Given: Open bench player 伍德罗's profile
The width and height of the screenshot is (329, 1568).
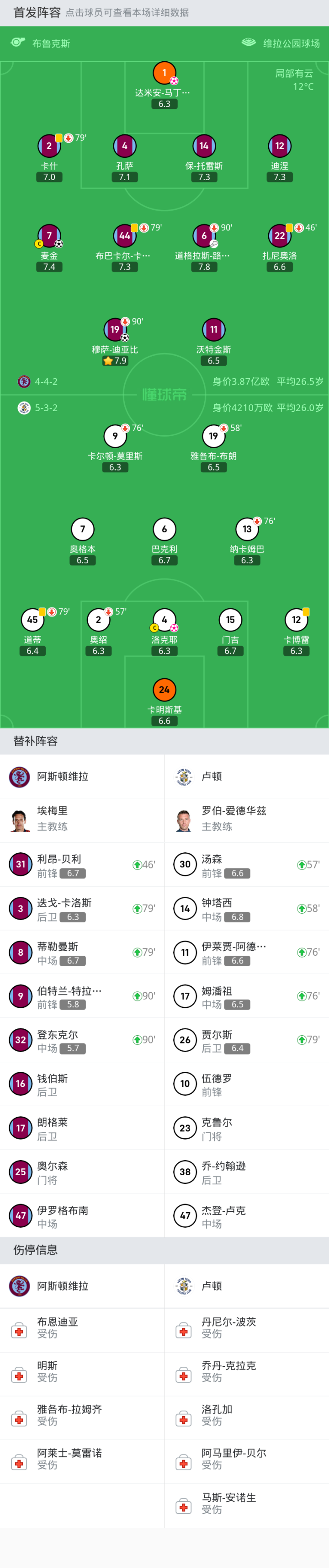Looking at the screenshot, I should [x=246, y=1084].
